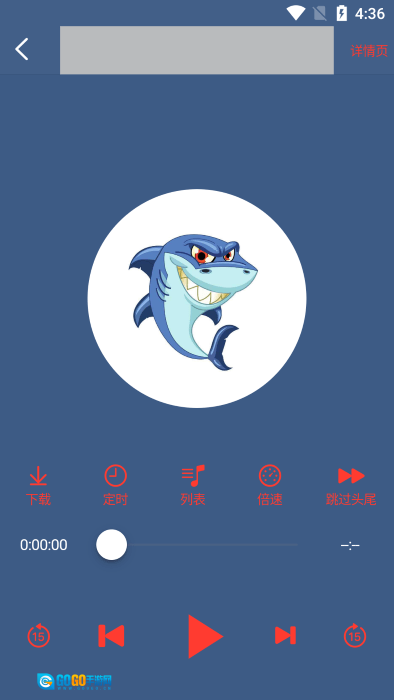
Task: Rewind 15 seconds
Action: point(39,635)
